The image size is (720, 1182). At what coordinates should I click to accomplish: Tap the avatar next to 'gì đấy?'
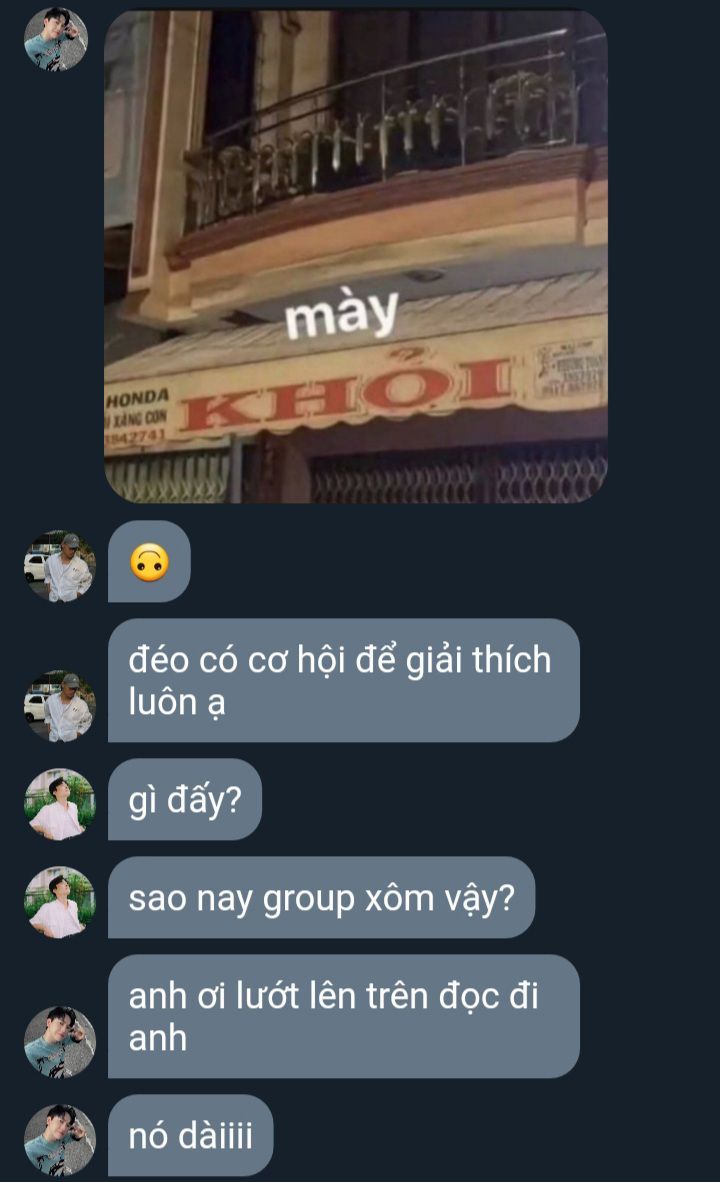(x=60, y=804)
